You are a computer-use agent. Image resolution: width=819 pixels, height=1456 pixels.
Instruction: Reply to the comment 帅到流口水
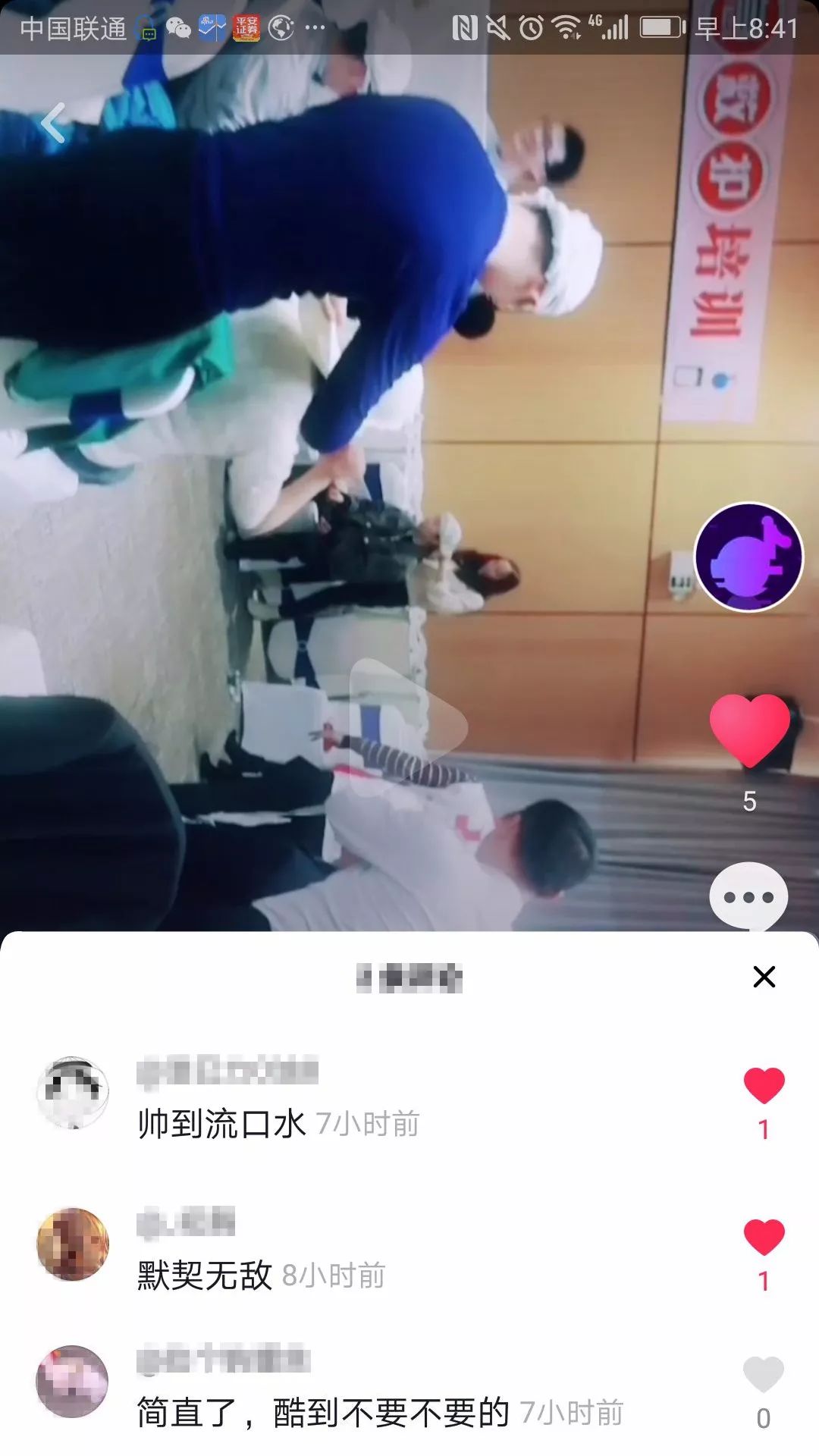221,1124
